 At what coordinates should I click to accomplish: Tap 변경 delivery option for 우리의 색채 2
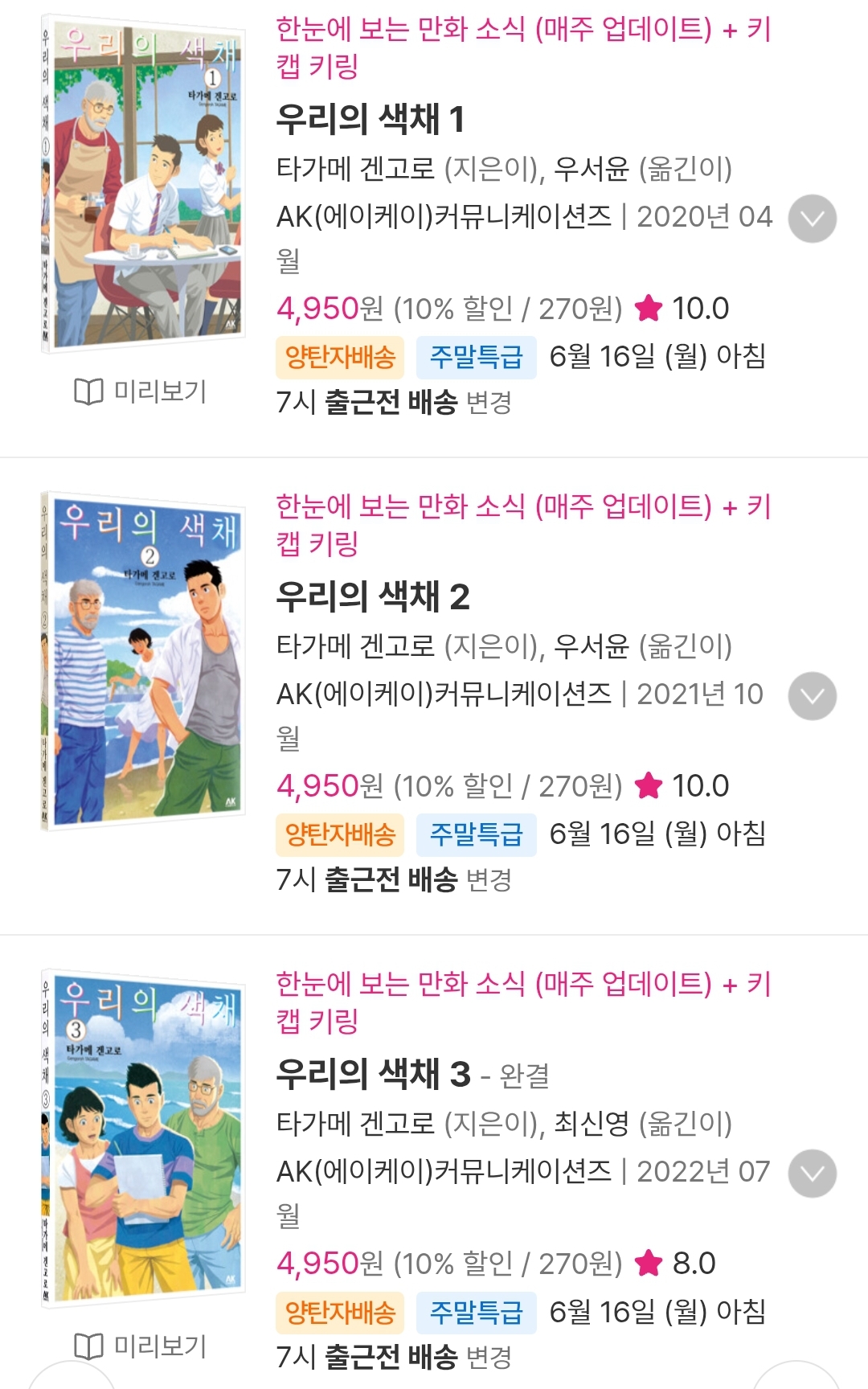(489, 879)
